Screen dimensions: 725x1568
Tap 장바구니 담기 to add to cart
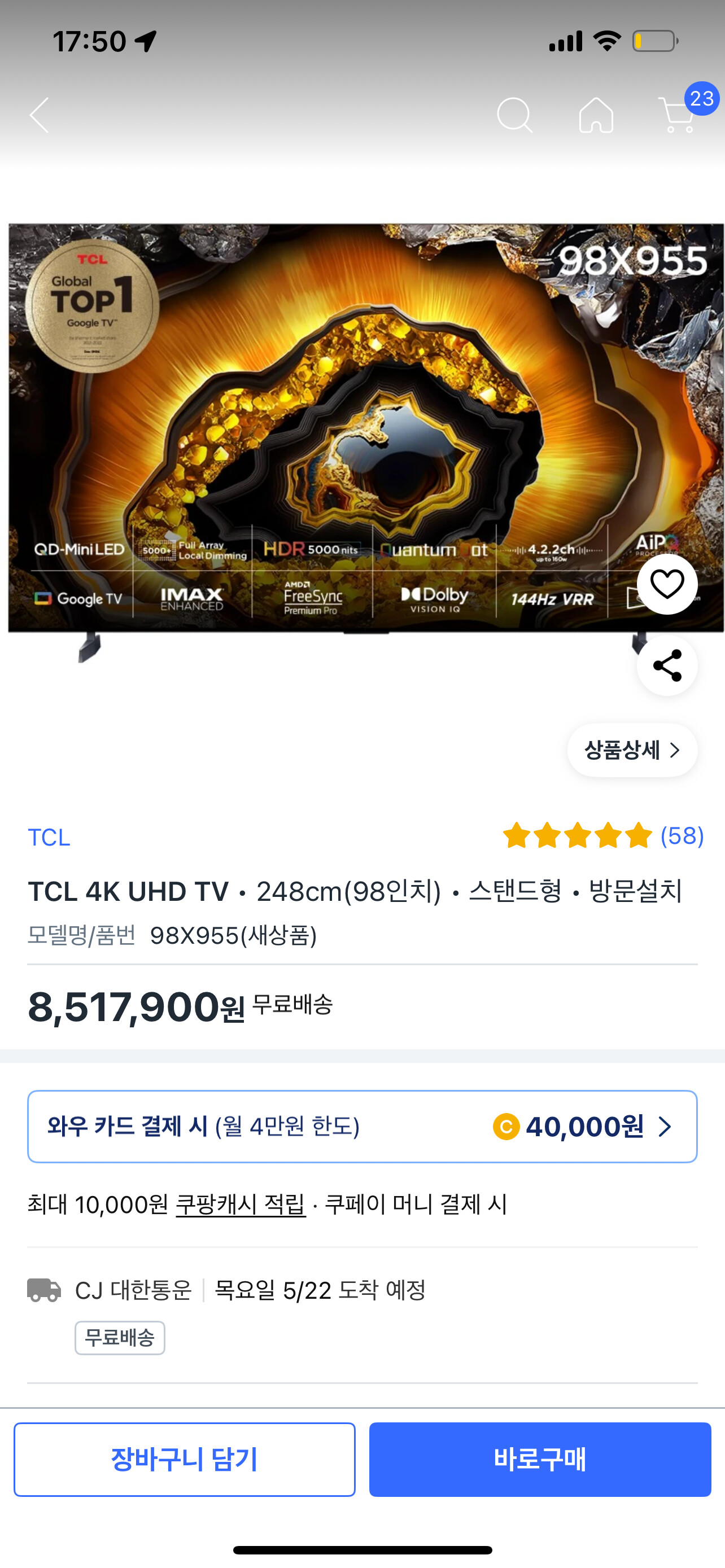(x=185, y=1459)
